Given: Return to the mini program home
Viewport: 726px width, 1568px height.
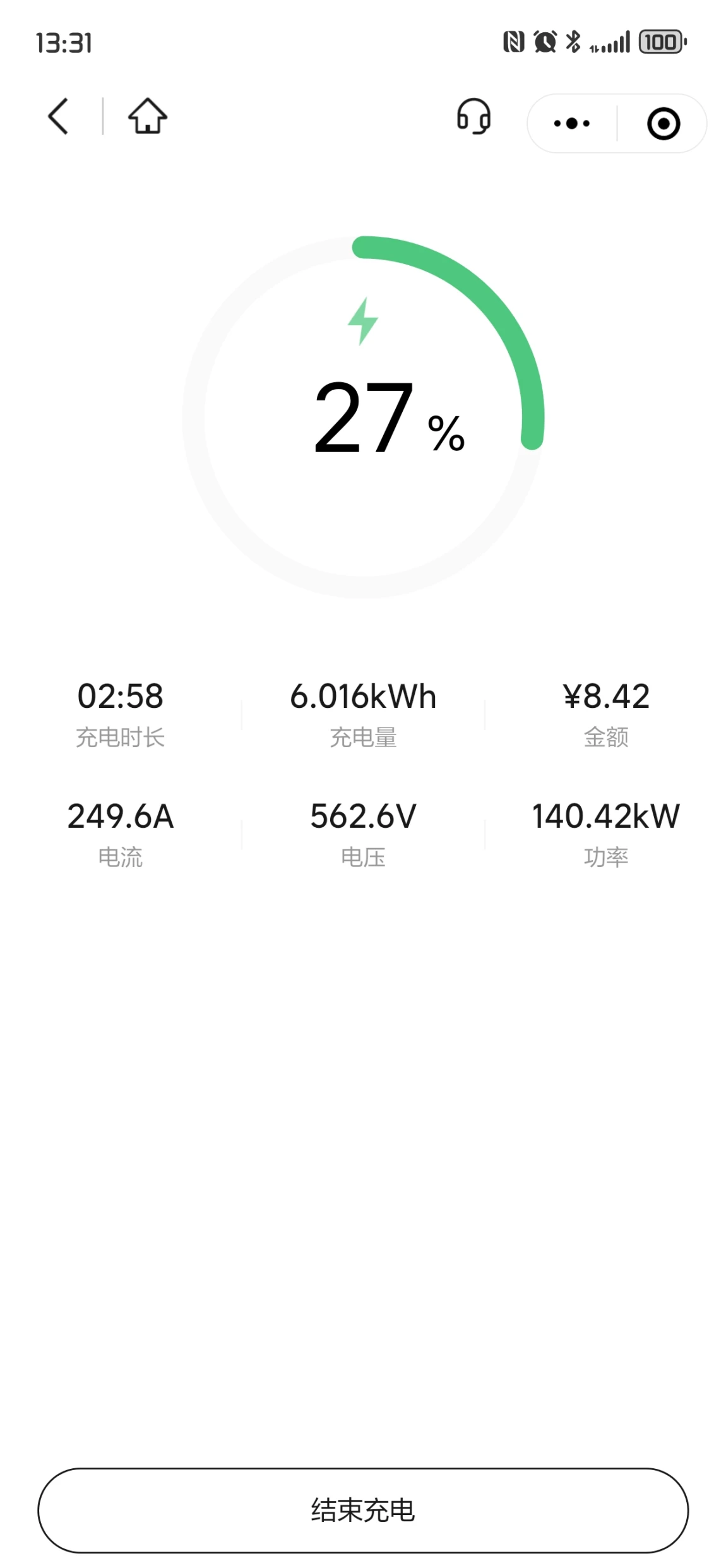Looking at the screenshot, I should [148, 116].
